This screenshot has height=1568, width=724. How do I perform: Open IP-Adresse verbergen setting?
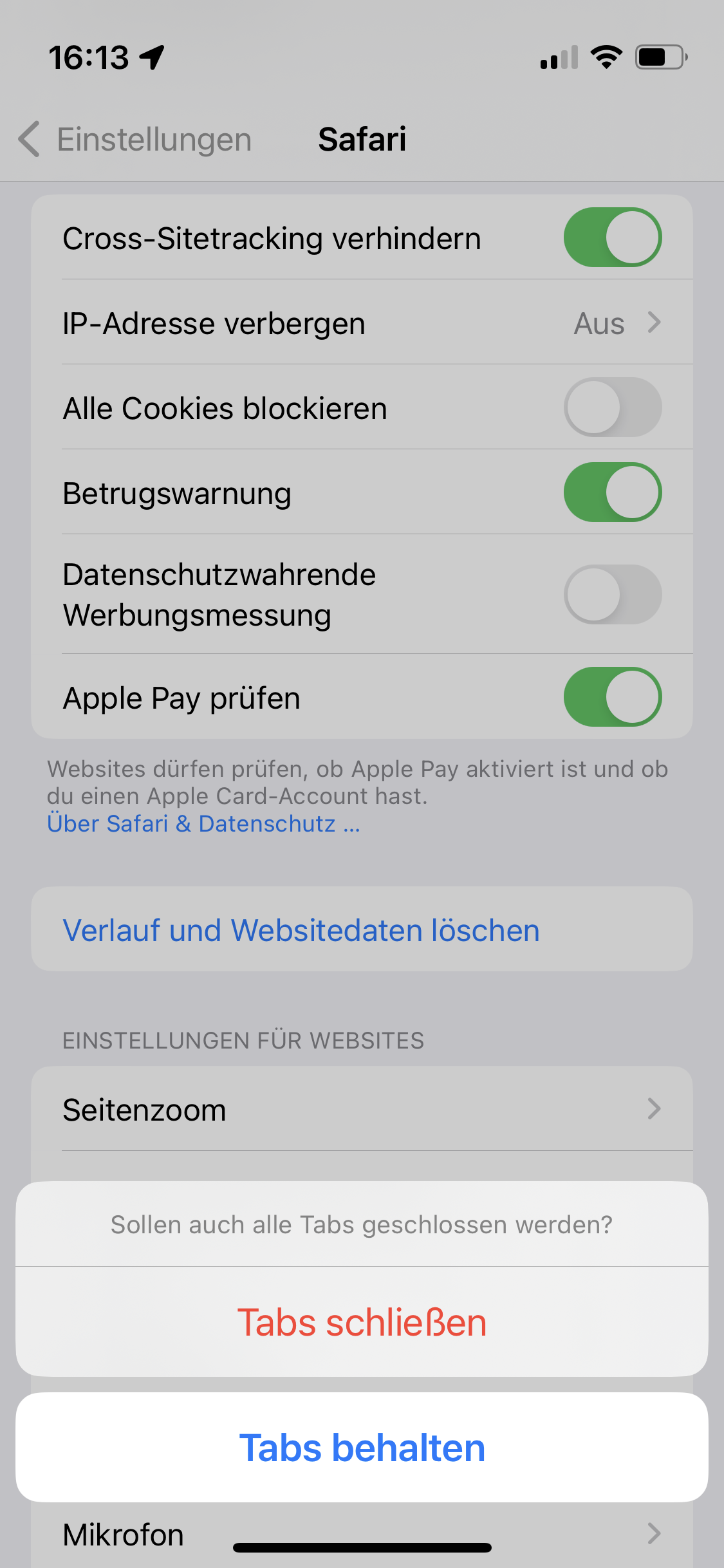[x=362, y=322]
